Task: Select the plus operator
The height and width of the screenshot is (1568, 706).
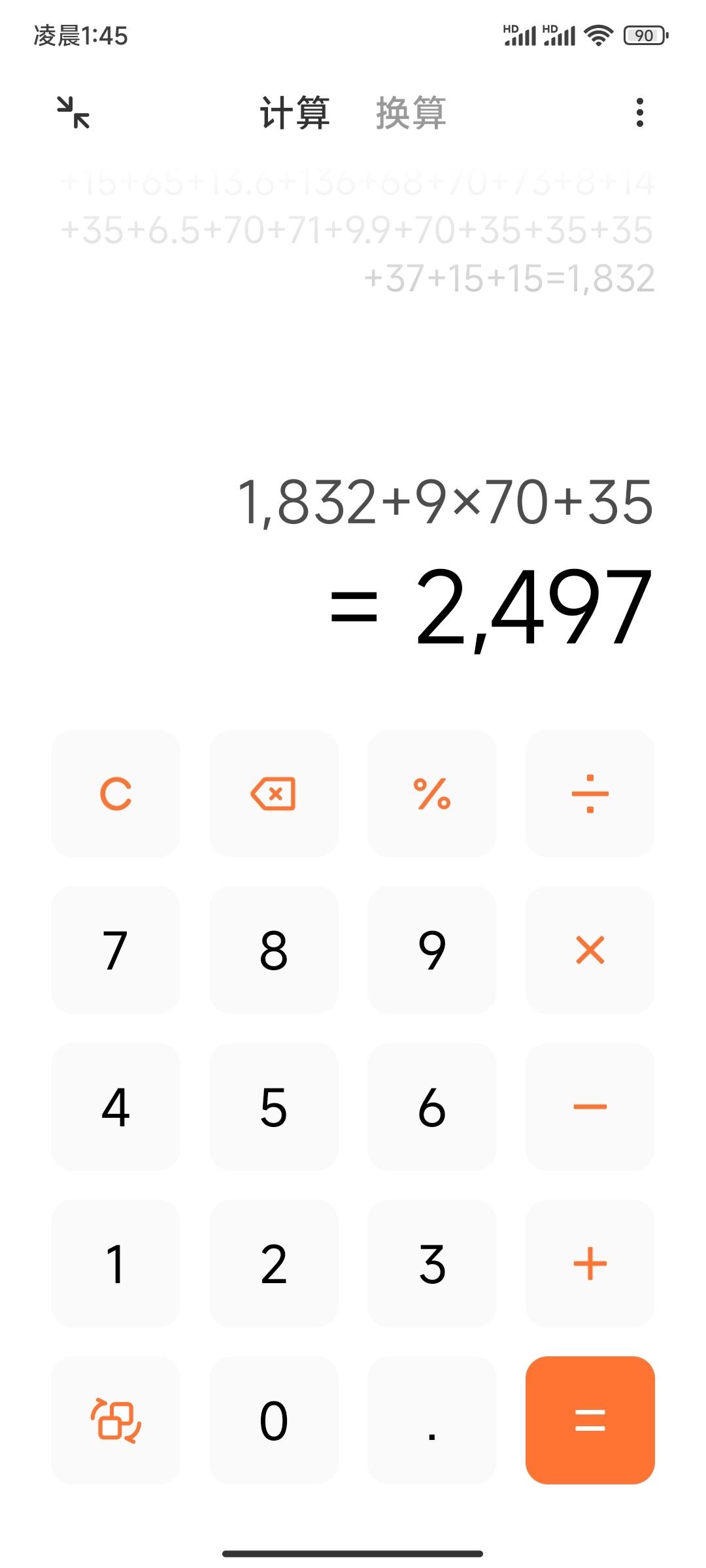Action: [590, 1264]
